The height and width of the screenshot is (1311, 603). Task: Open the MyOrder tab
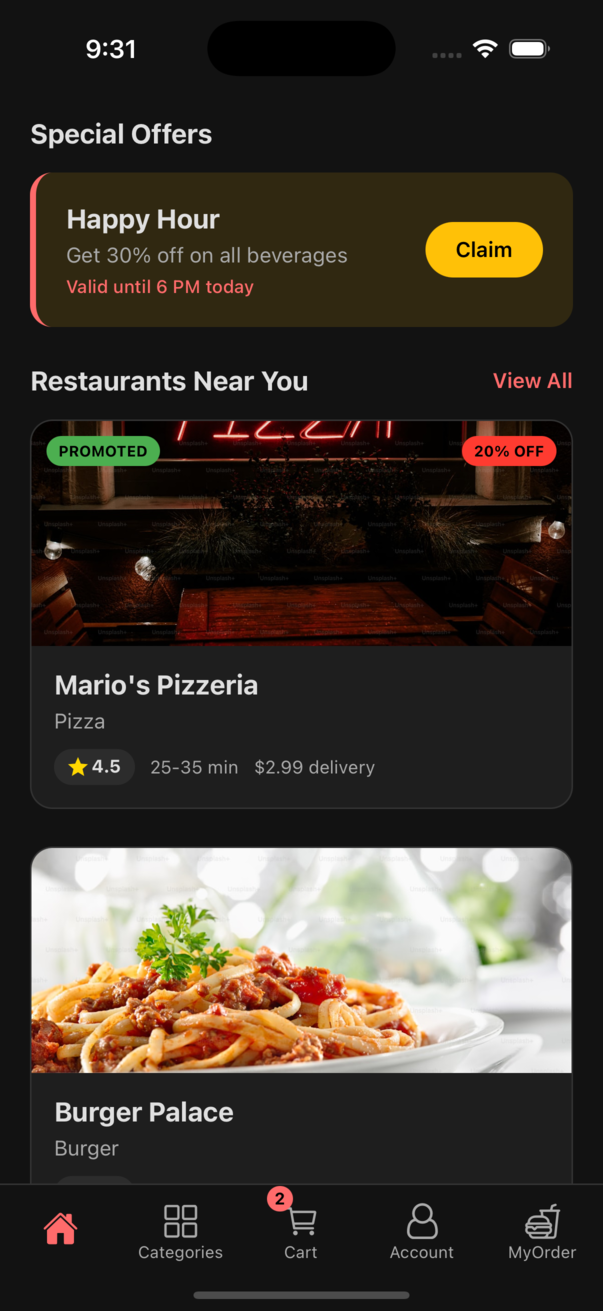point(542,1232)
